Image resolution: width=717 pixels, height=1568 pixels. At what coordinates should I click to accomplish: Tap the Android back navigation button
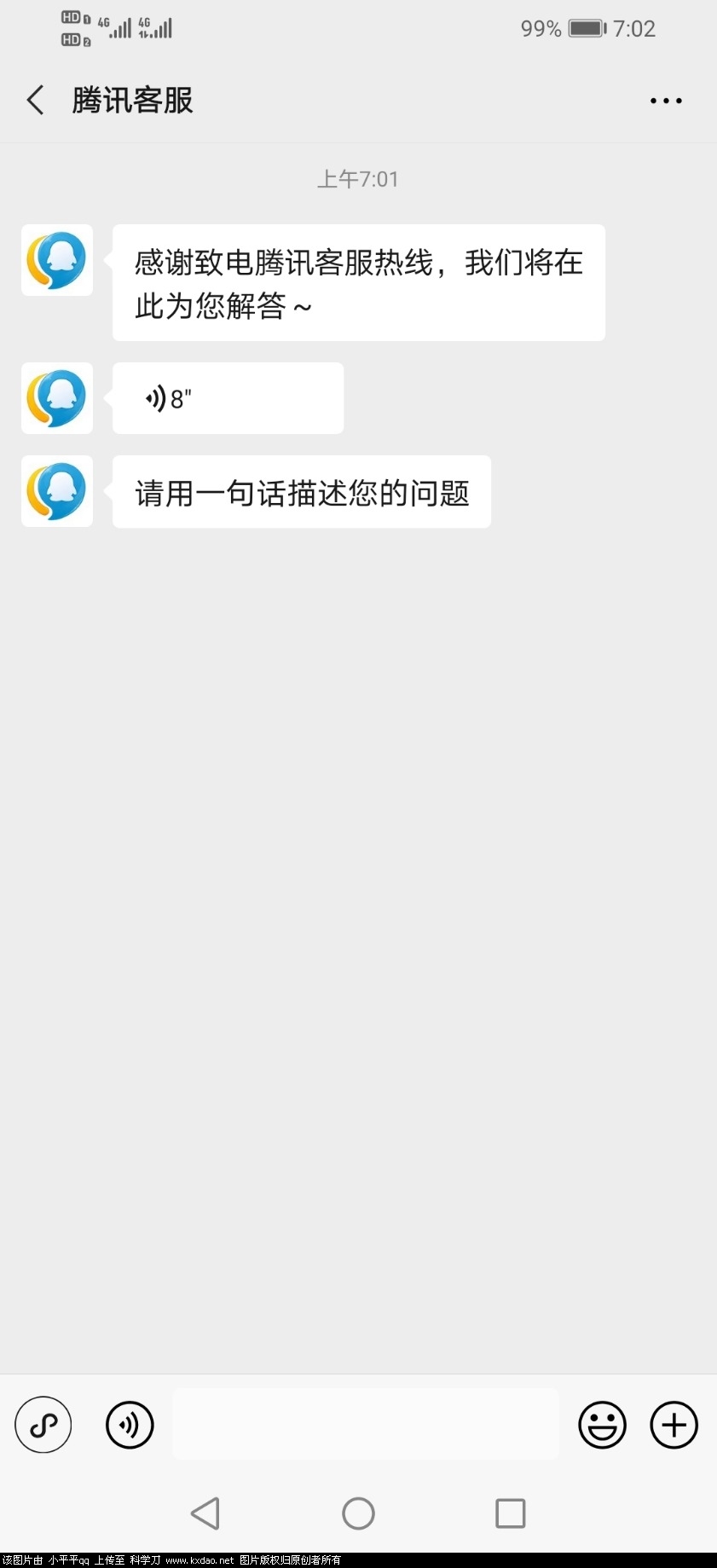coord(205,1514)
